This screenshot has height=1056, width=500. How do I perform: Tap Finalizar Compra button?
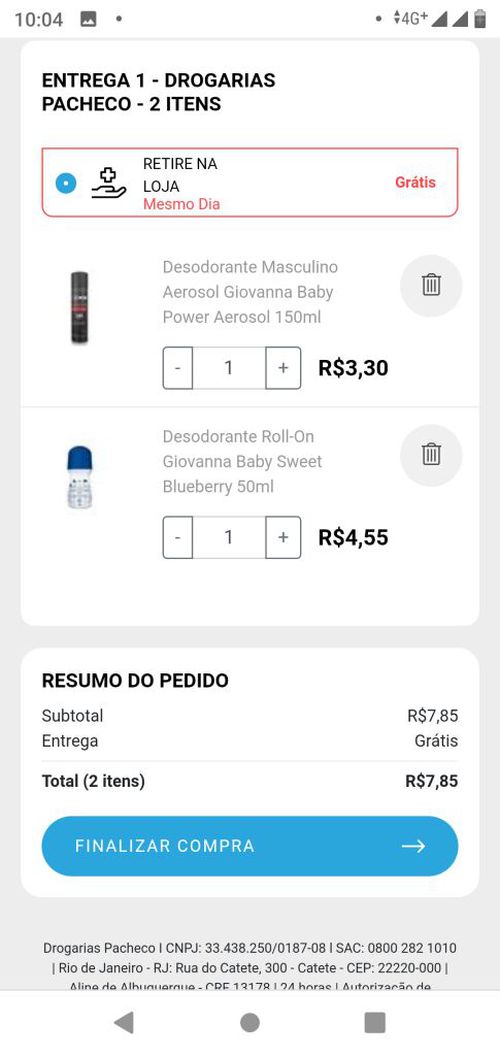250,846
